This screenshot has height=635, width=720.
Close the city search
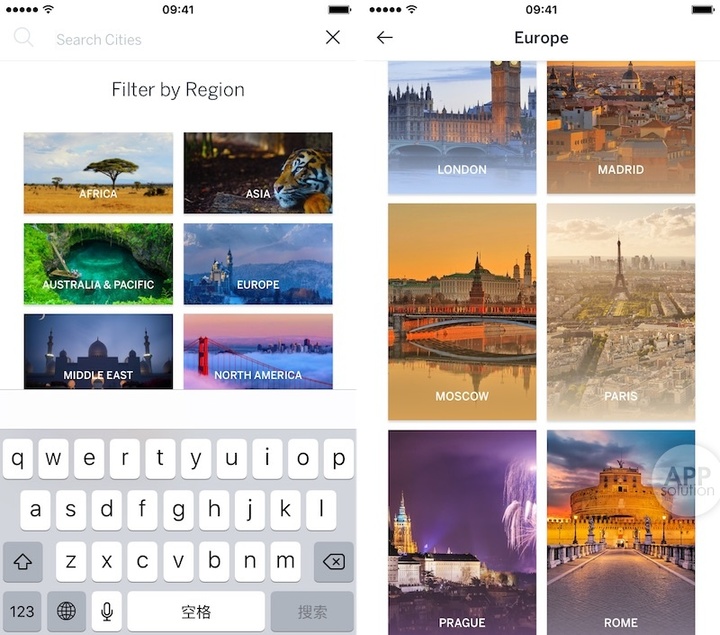tap(333, 37)
